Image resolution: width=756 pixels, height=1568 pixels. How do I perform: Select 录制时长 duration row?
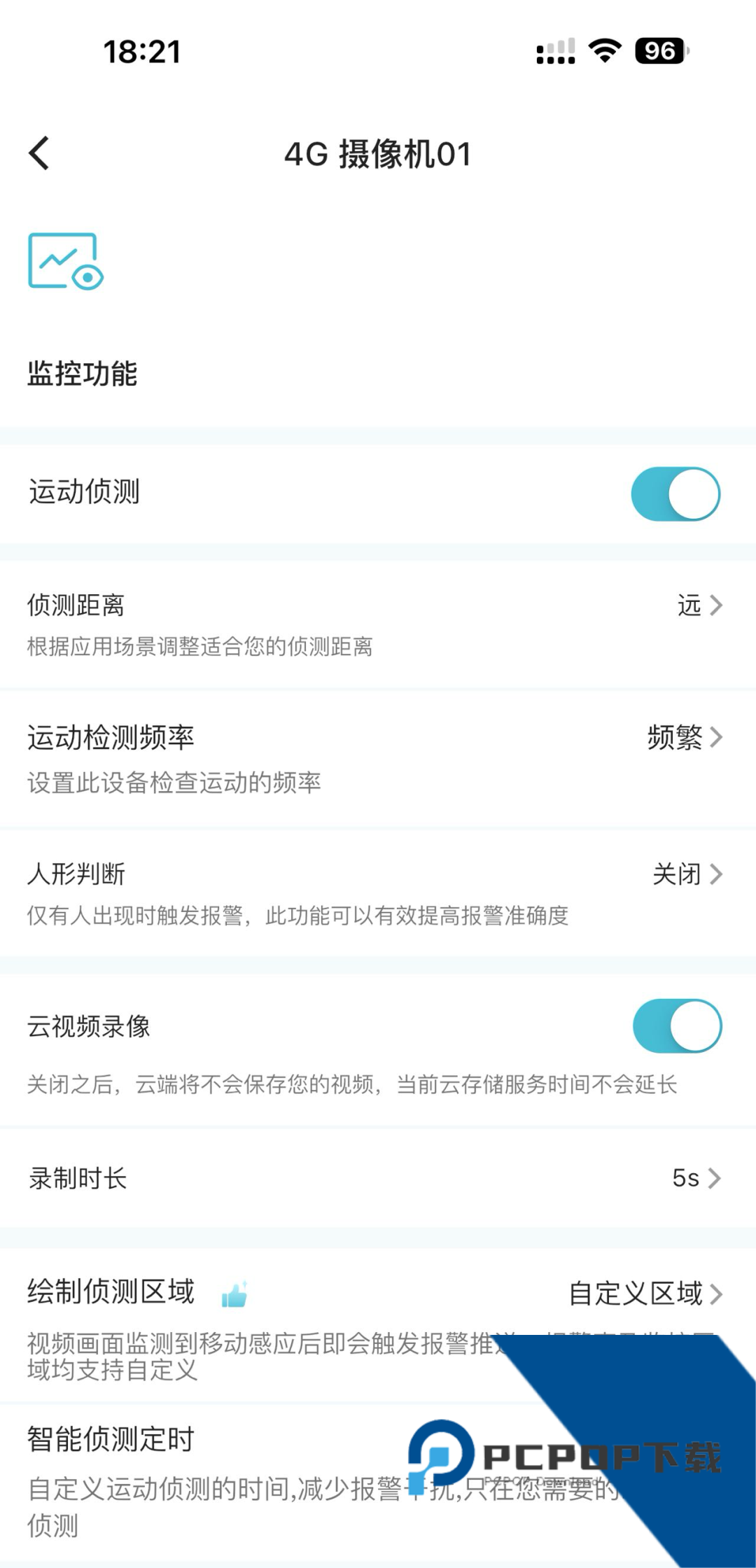pyautogui.click(x=378, y=1178)
